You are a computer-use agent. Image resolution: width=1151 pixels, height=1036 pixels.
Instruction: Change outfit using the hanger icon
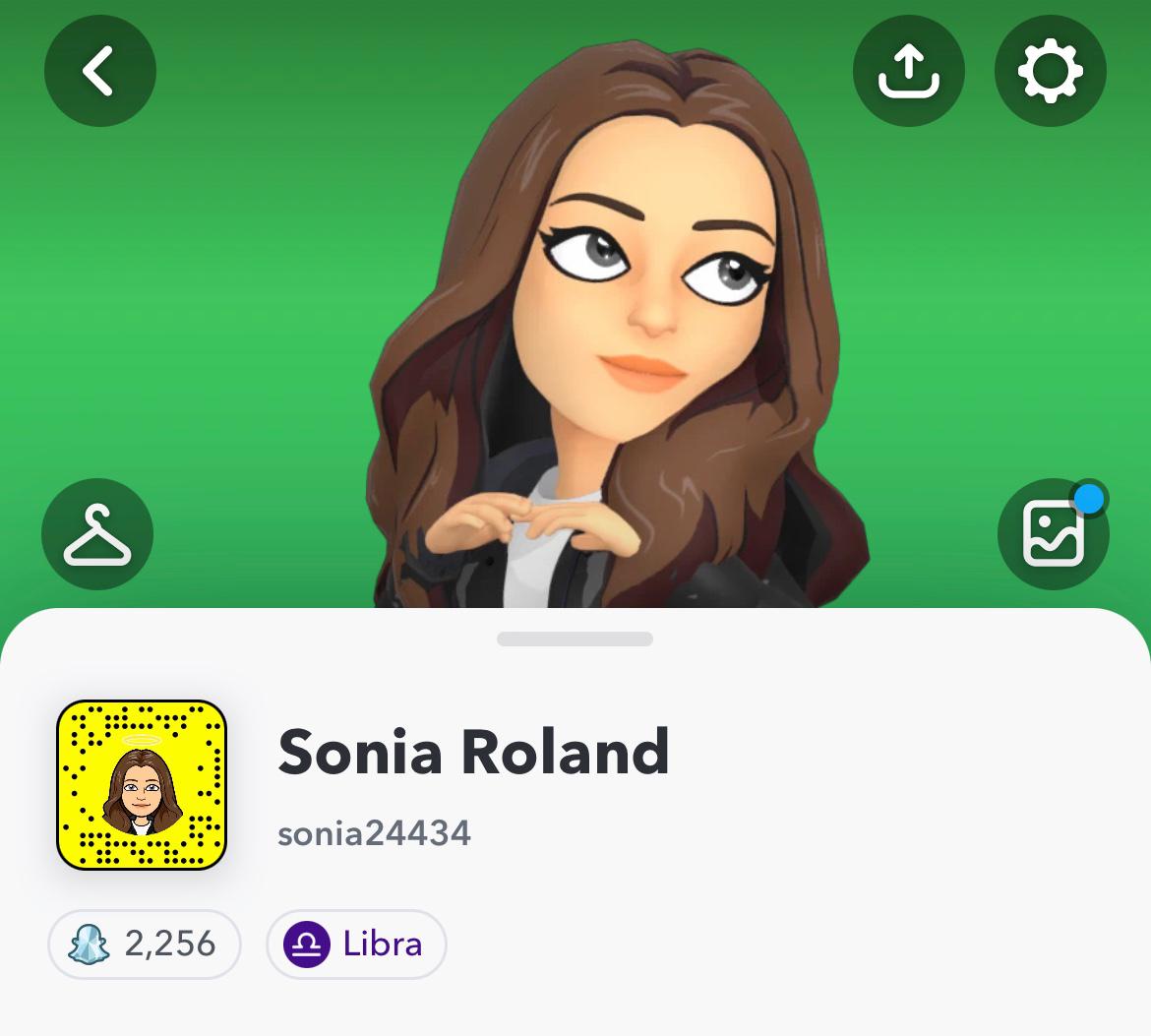pyautogui.click(x=97, y=534)
